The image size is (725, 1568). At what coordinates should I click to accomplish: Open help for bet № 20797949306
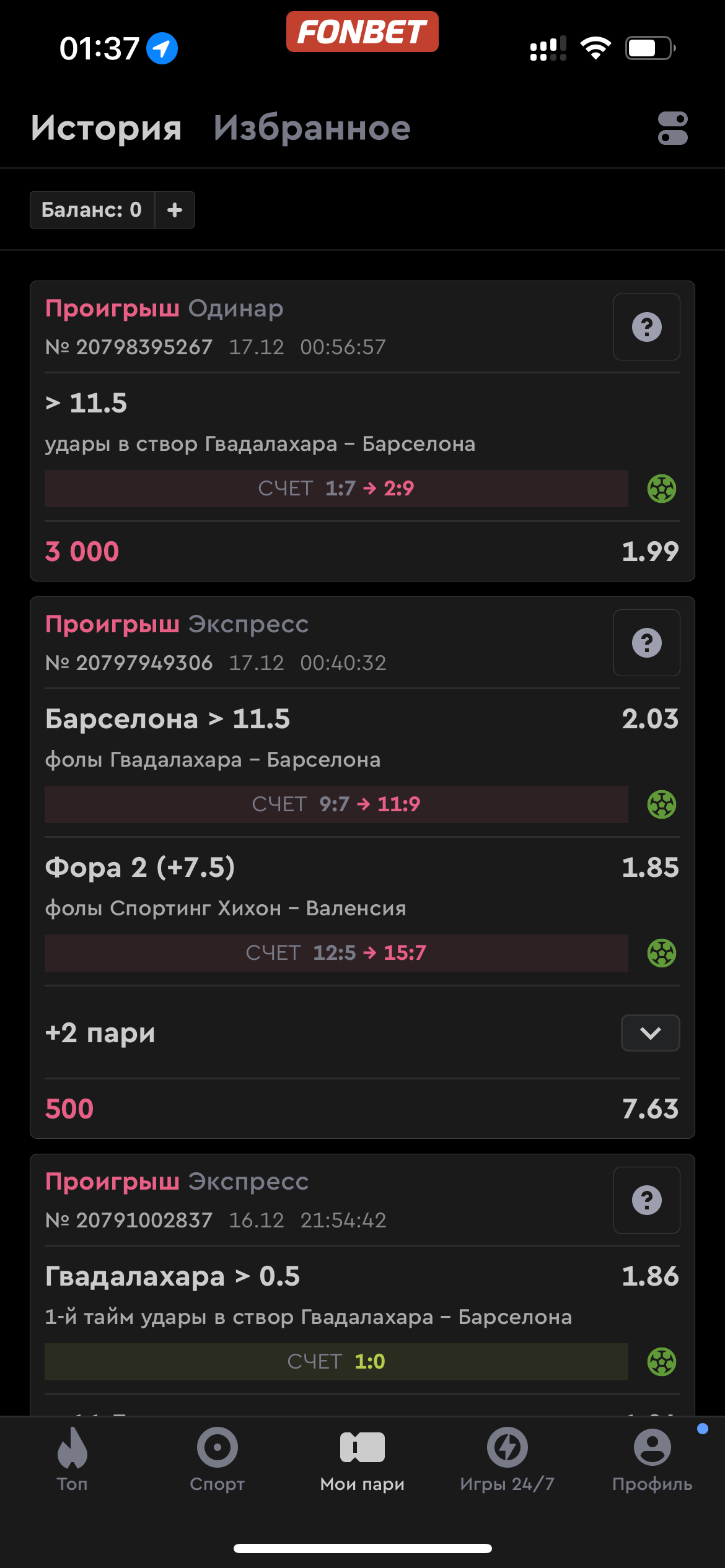tap(646, 643)
